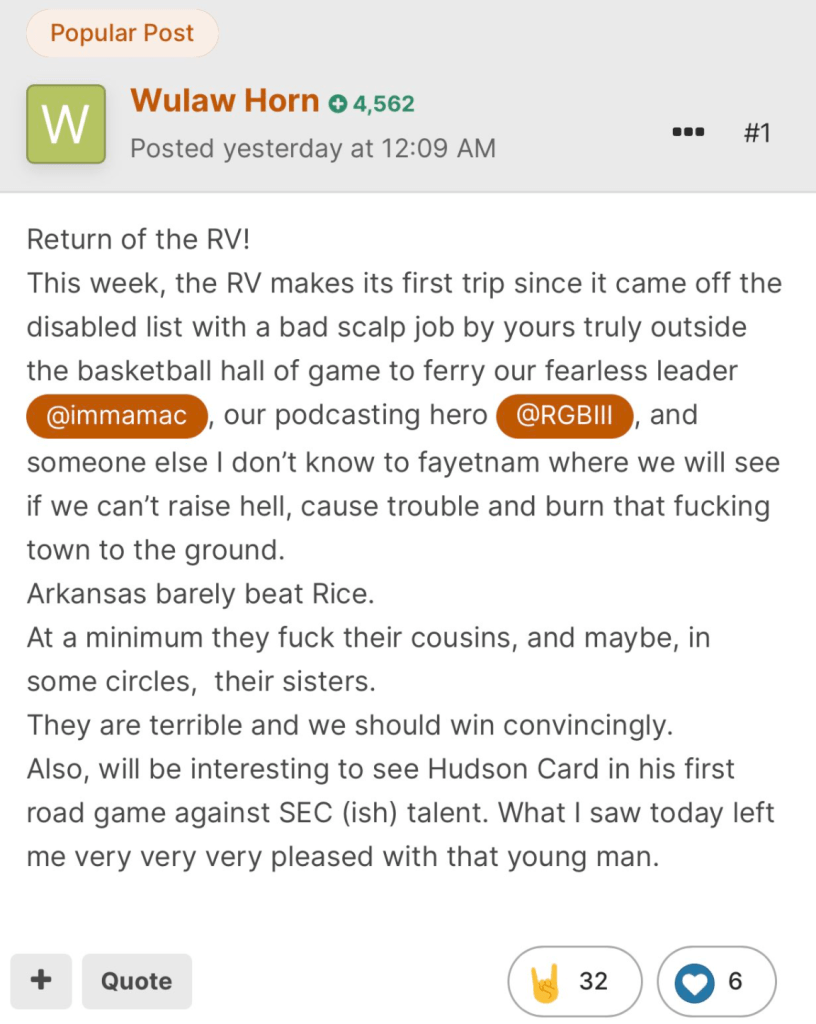Image resolution: width=816 pixels, height=1024 pixels.
Task: Open the @immamac mention
Action: pos(117,416)
